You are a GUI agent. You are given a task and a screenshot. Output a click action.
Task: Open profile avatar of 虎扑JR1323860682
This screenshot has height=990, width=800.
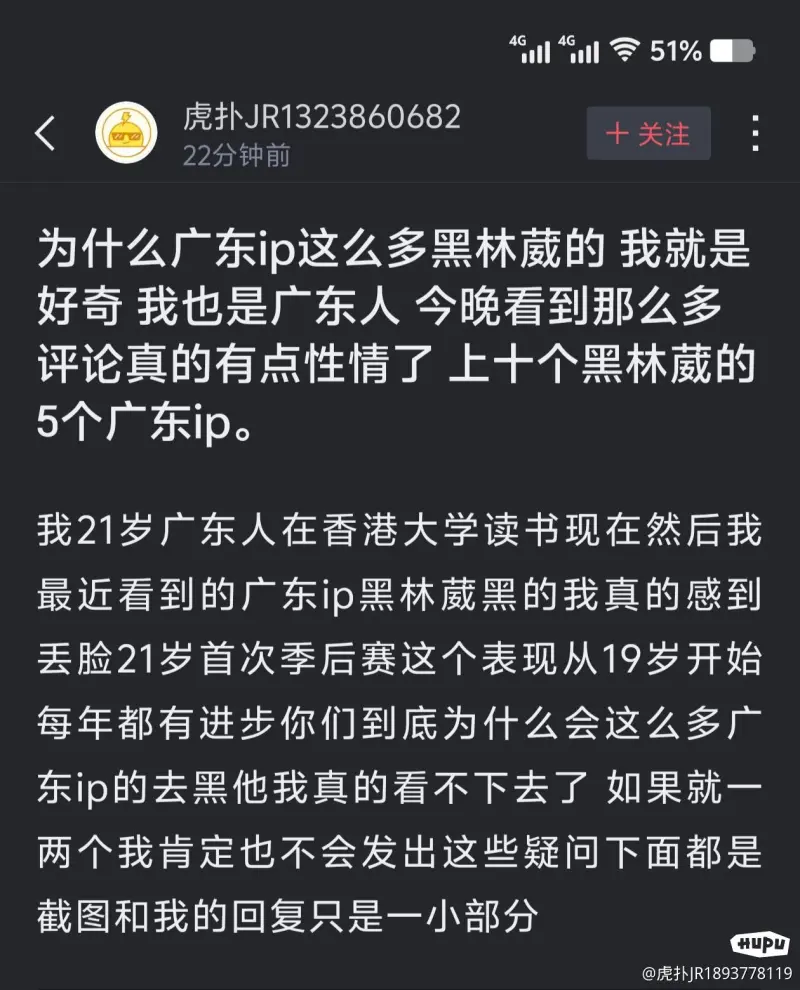point(126,133)
